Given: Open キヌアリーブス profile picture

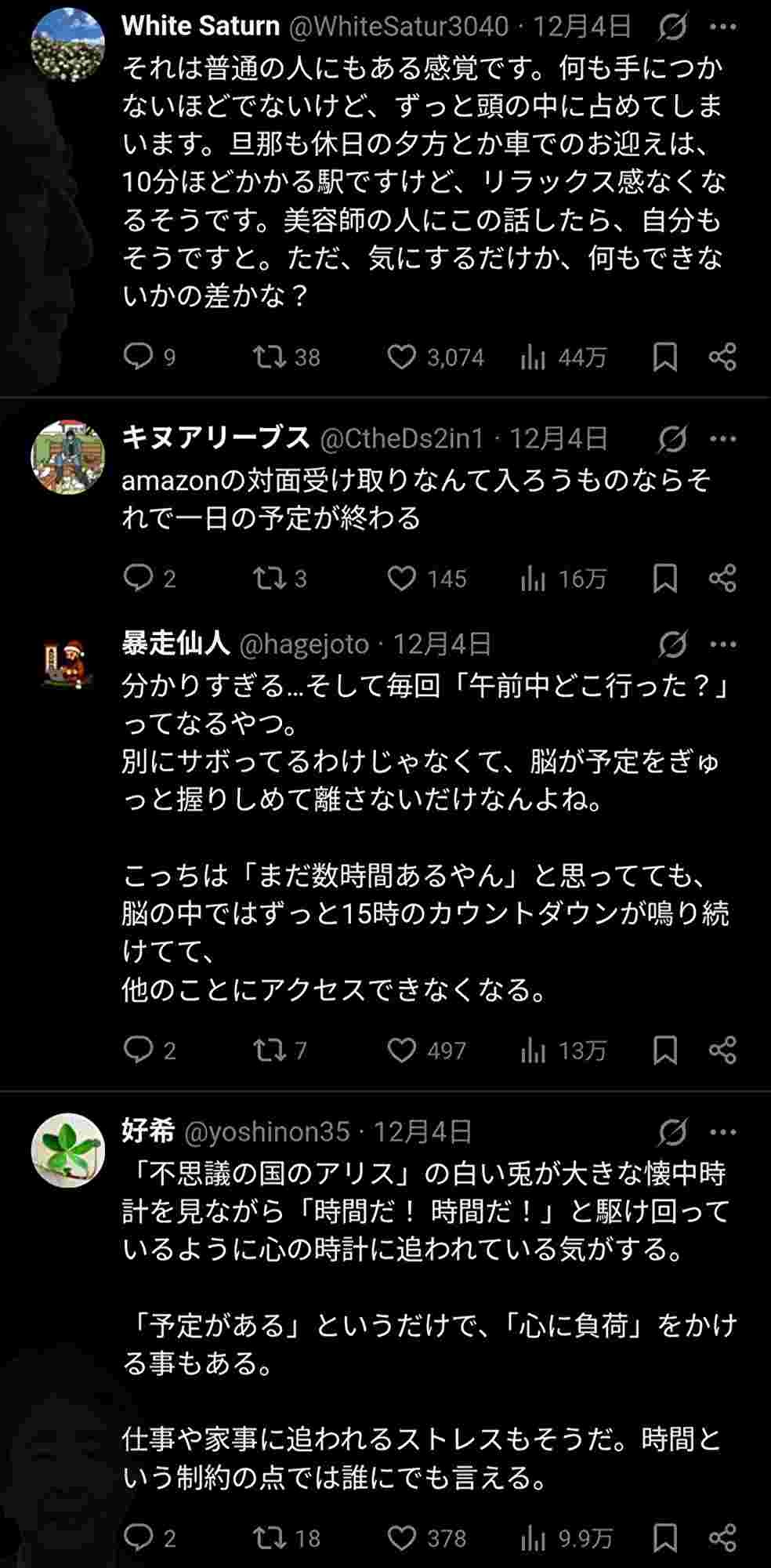Looking at the screenshot, I should (67, 457).
